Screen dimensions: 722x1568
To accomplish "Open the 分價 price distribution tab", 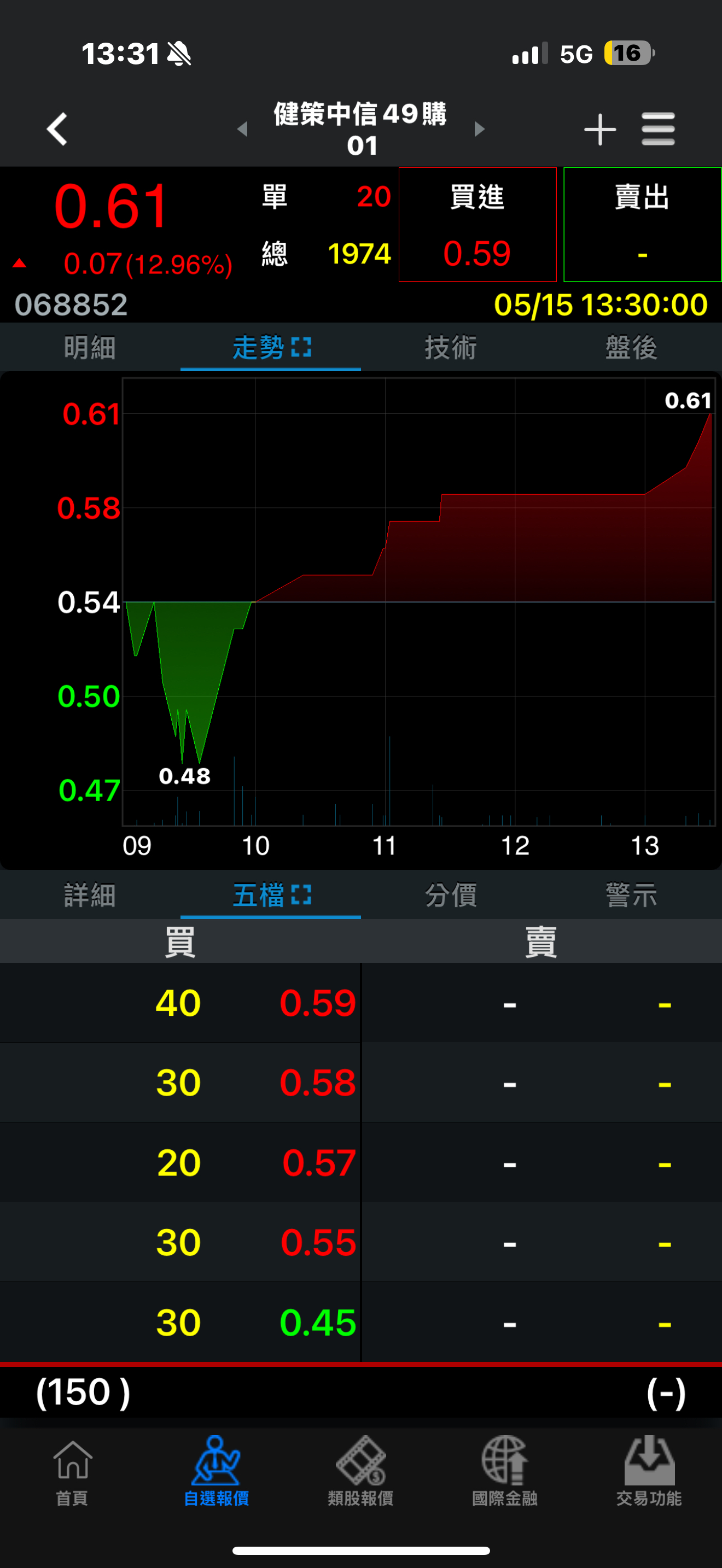I will click(x=451, y=896).
